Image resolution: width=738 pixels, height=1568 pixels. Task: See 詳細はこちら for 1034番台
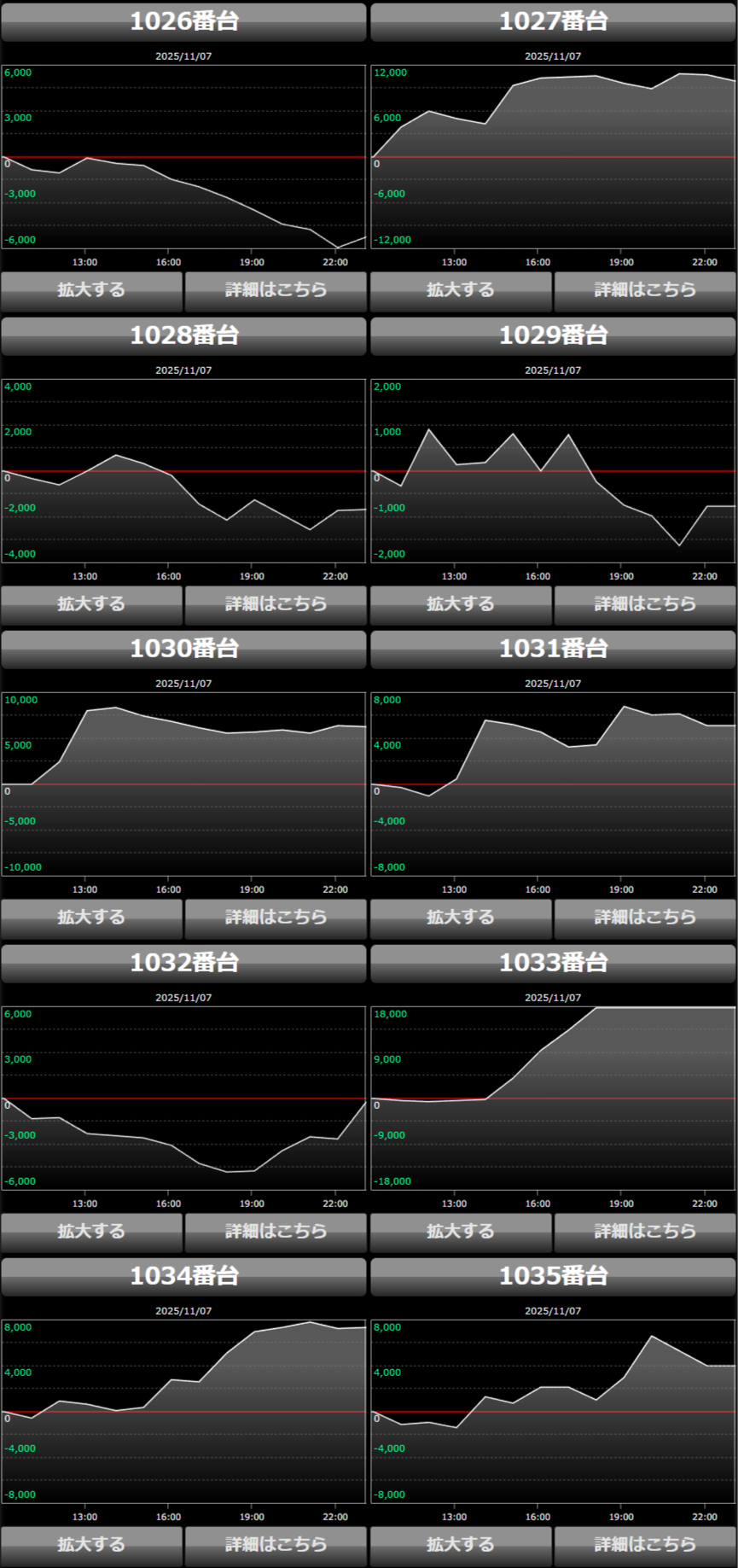276,1545
